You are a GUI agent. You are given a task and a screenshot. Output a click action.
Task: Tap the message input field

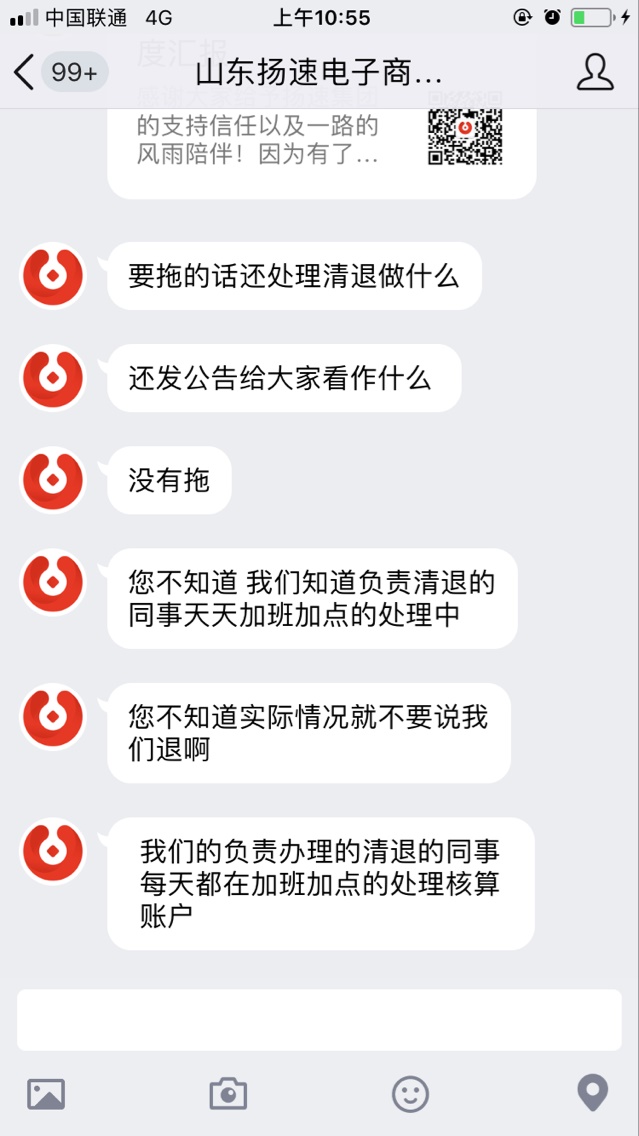319,1020
